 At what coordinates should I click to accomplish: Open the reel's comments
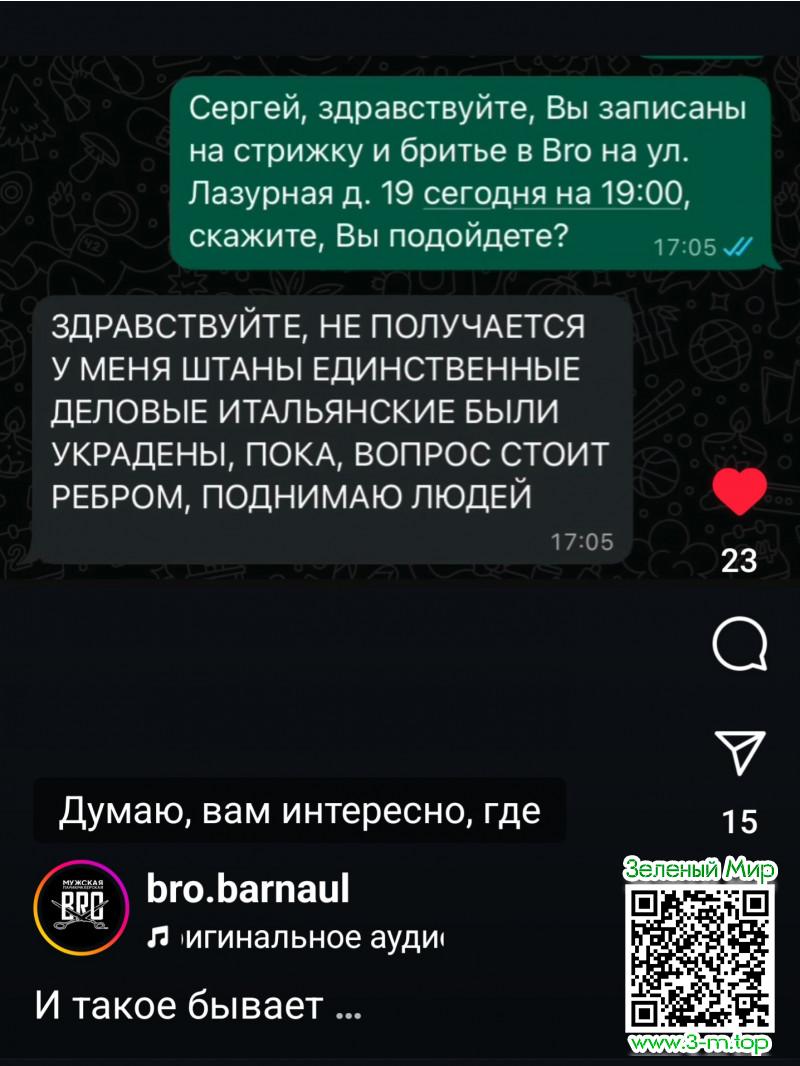[x=740, y=645]
